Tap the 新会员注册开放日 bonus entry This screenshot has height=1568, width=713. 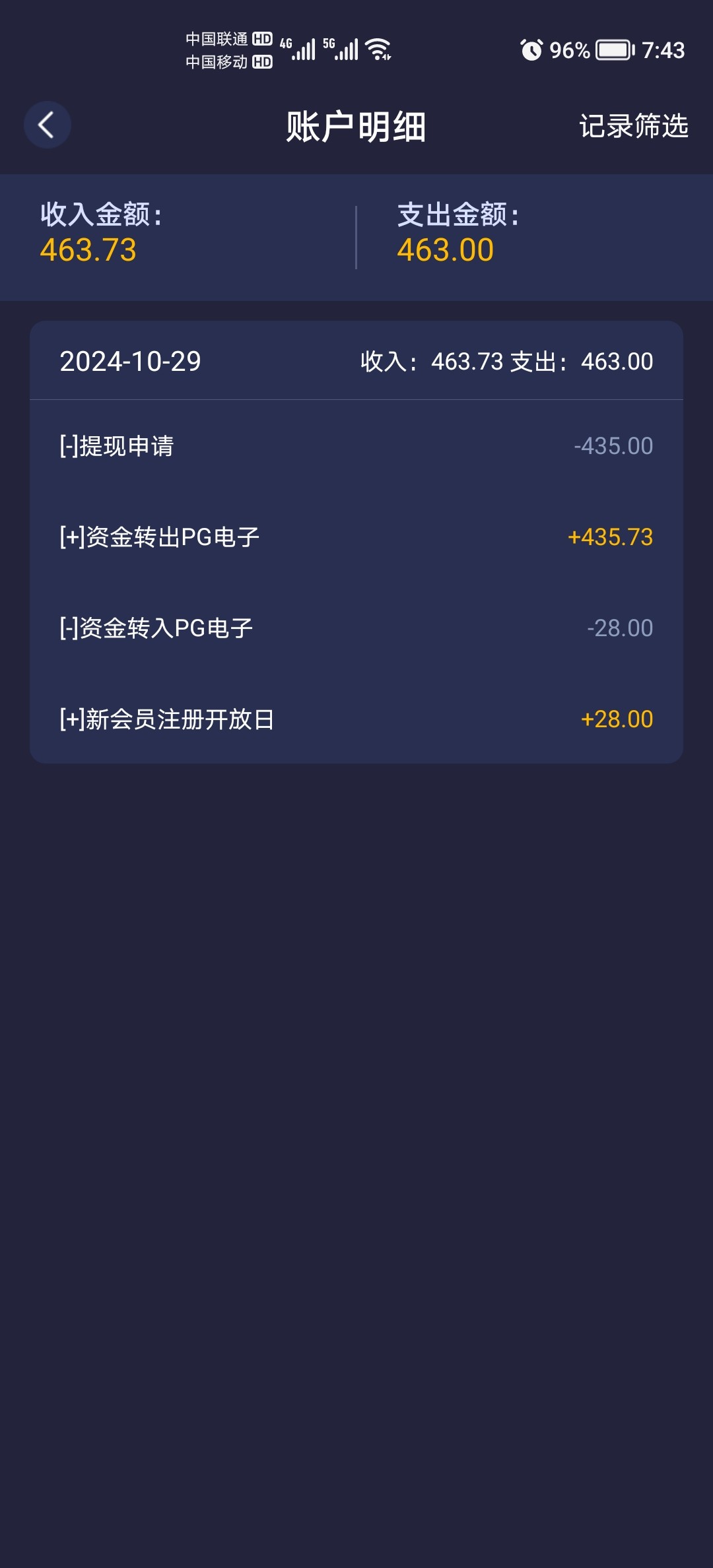pyautogui.click(x=356, y=719)
